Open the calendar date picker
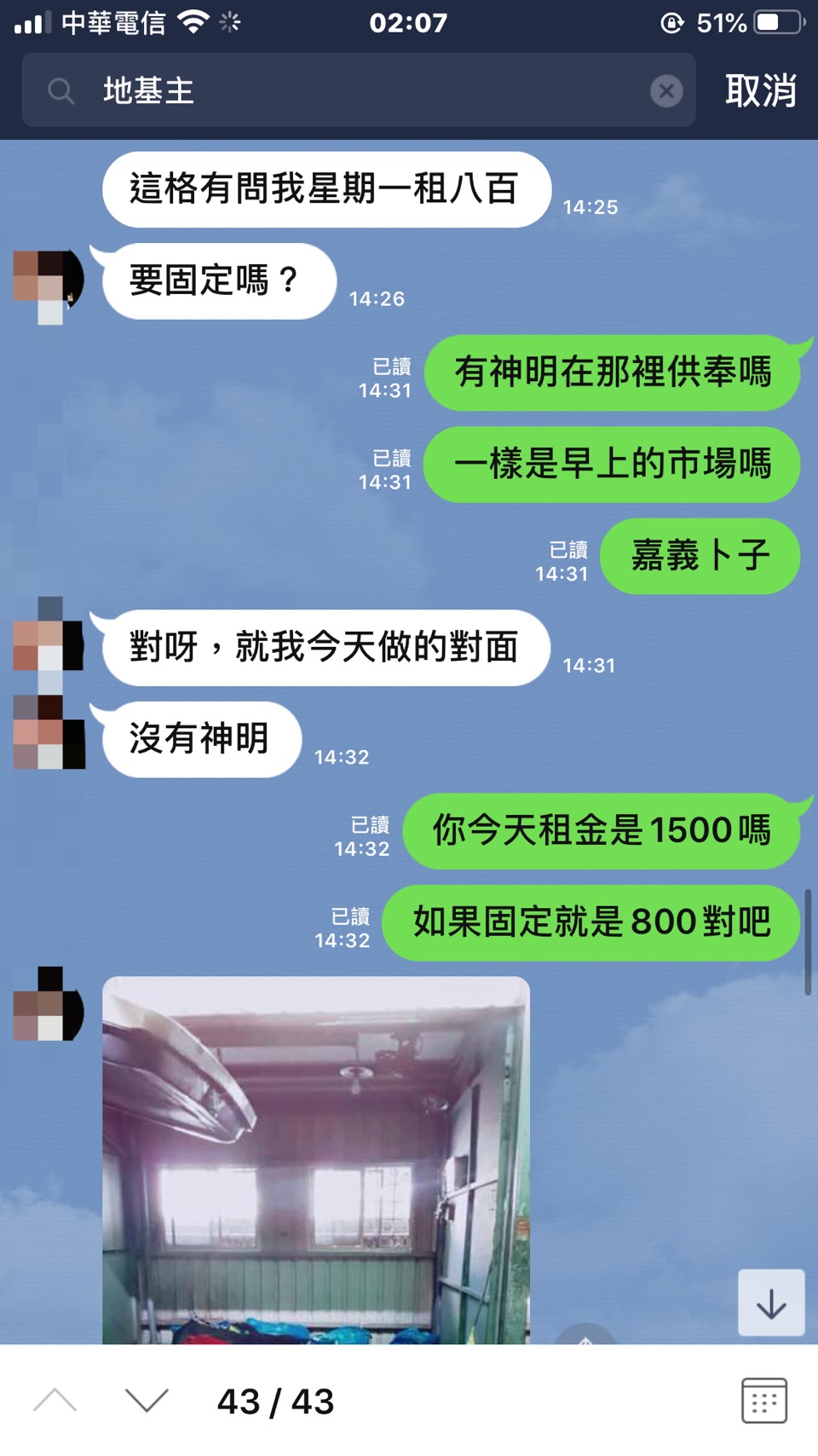Screen dimensions: 818x1456 coord(763,1401)
